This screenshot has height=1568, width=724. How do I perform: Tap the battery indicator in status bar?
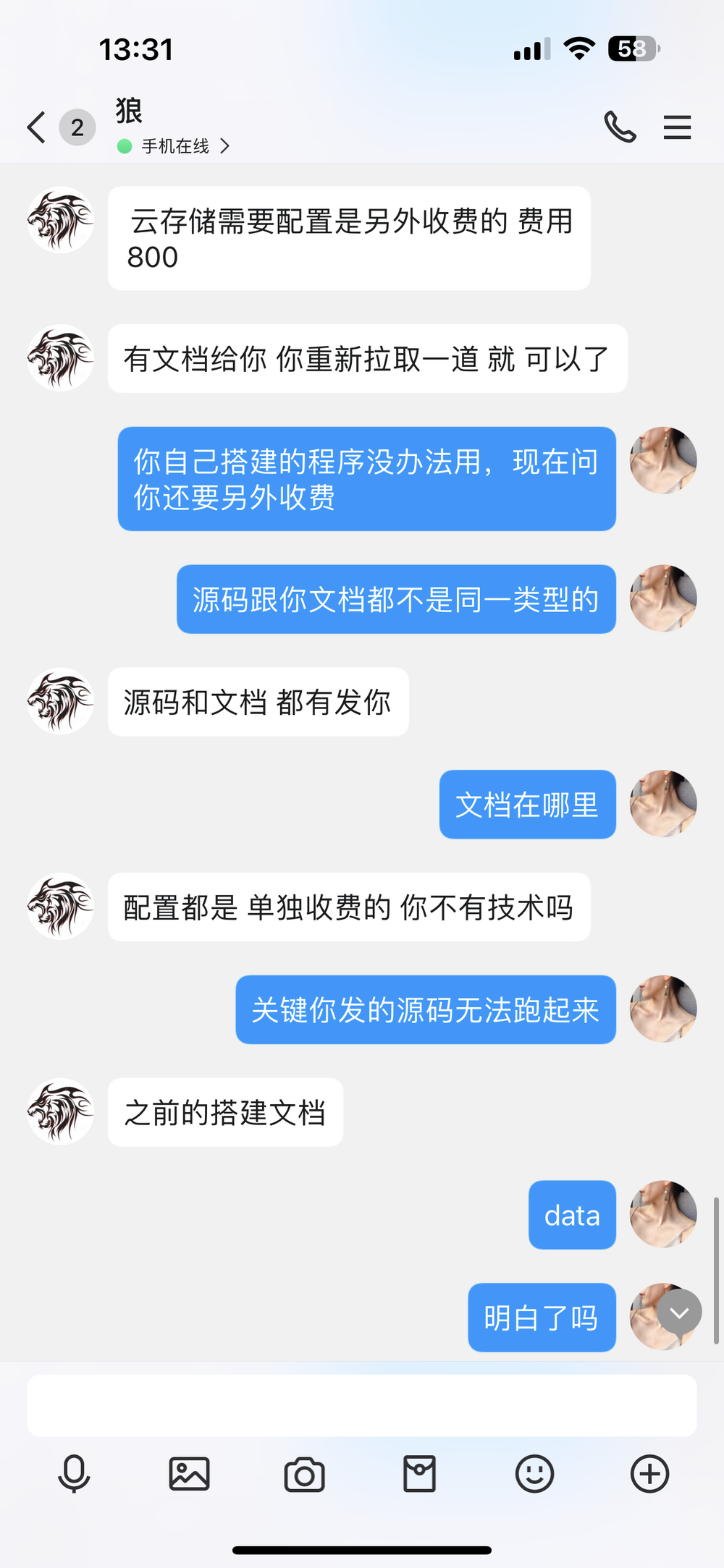634,49
